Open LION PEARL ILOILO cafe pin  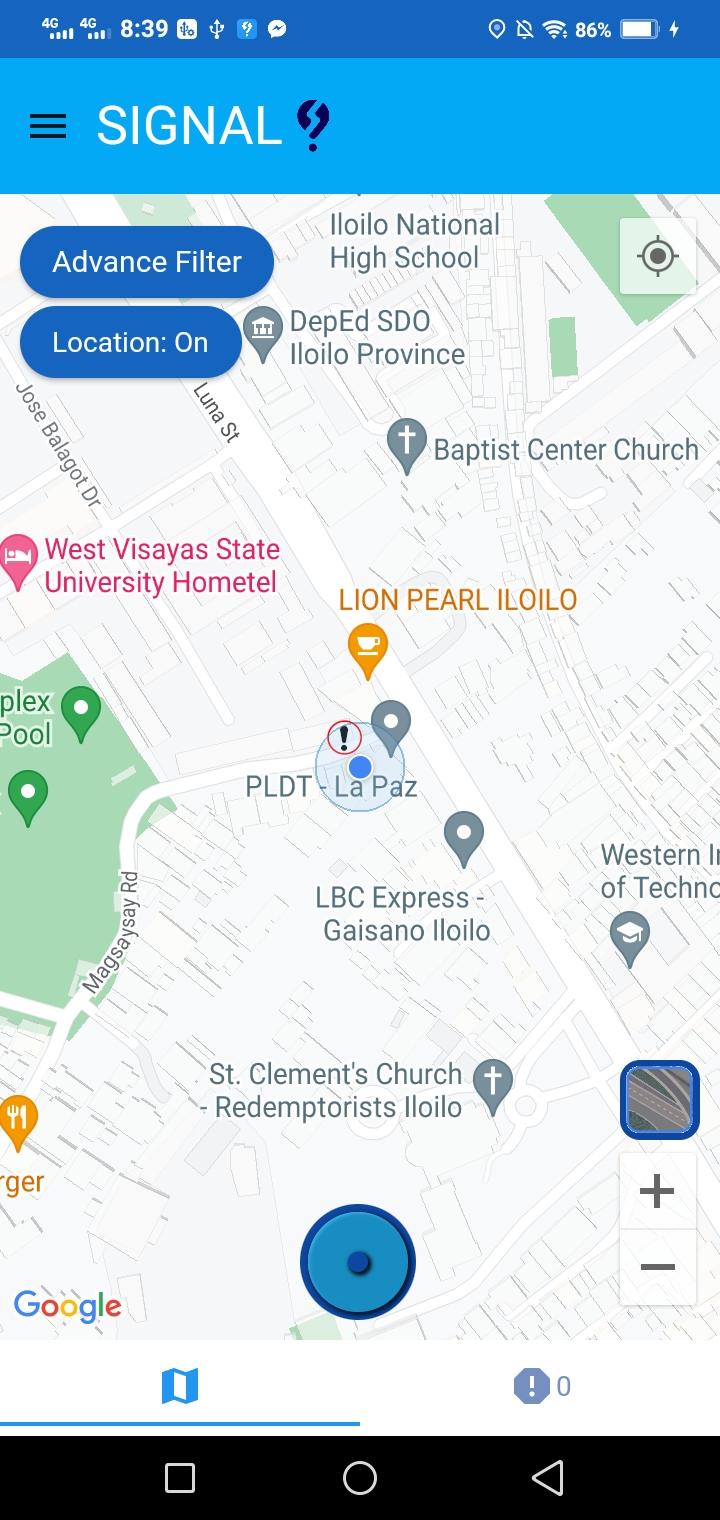(368, 651)
